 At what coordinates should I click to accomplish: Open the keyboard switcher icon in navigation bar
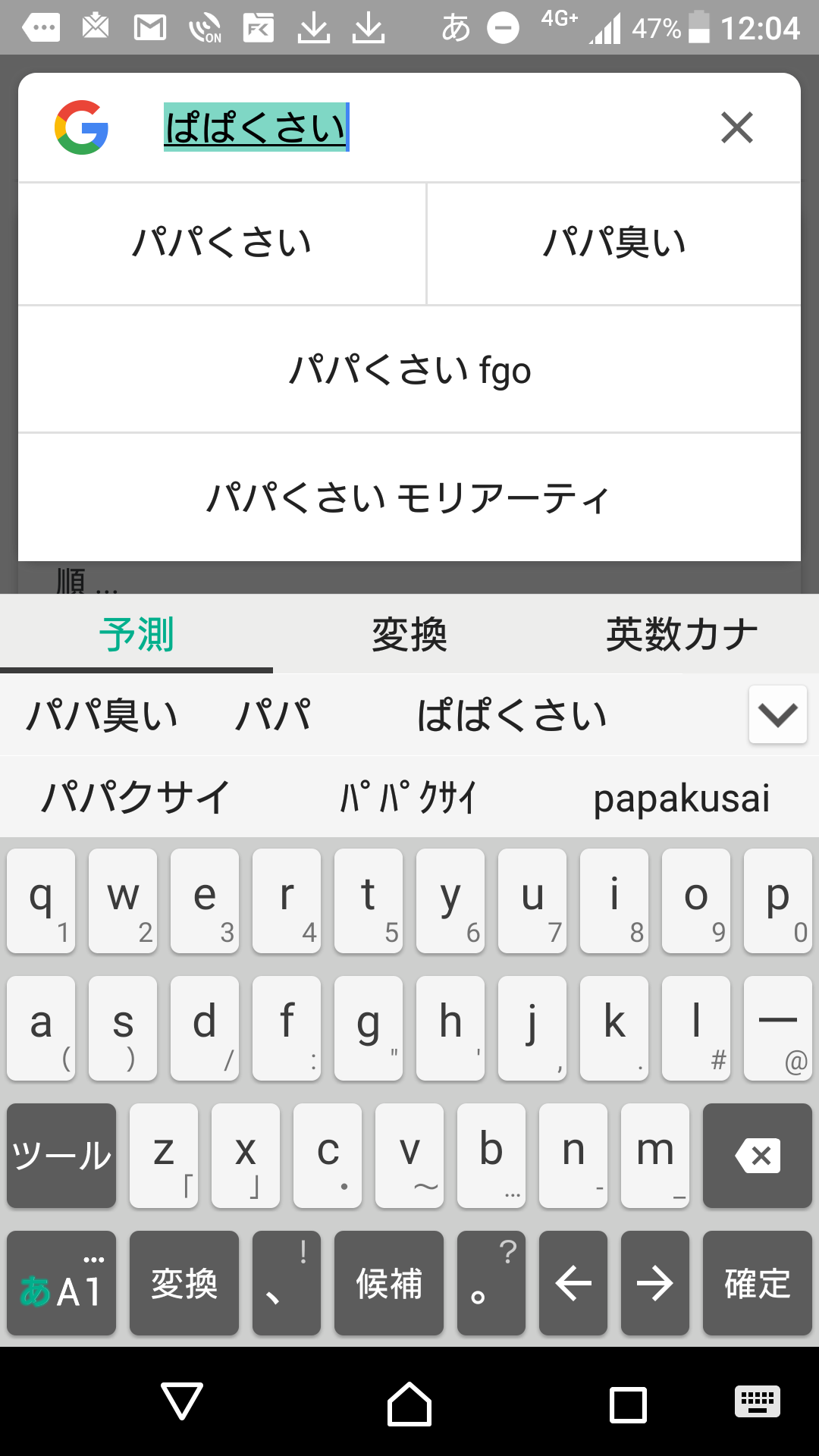tap(757, 1401)
